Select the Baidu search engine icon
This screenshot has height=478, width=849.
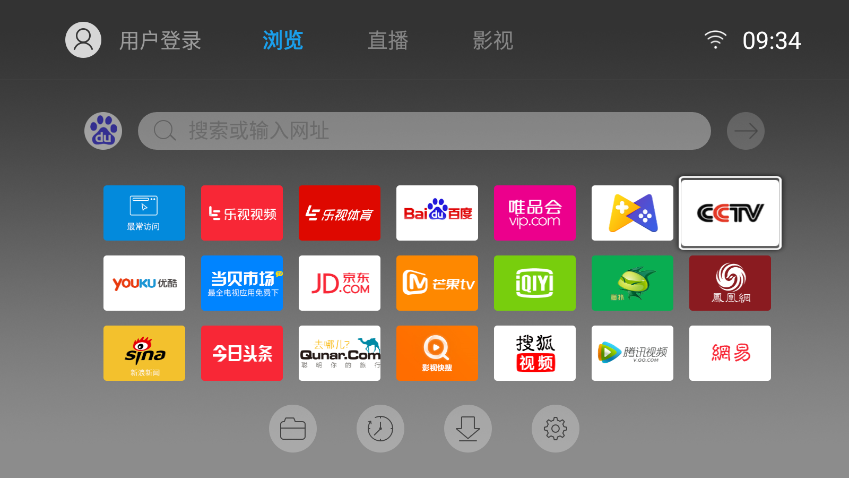pos(103,131)
